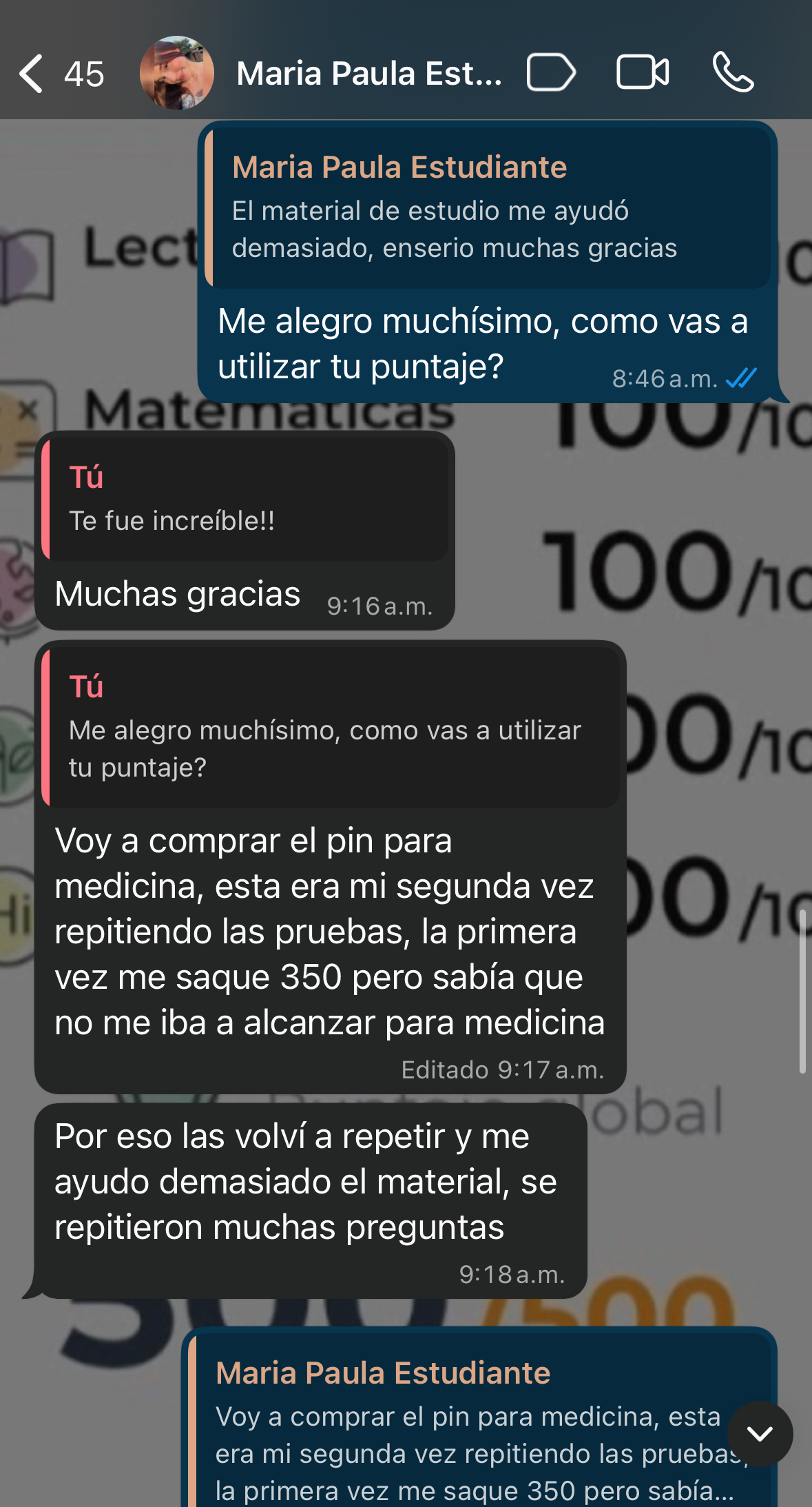Viewport: 812px width, 1507px height.
Task: Open the label tag icon in the header
Action: point(550,71)
